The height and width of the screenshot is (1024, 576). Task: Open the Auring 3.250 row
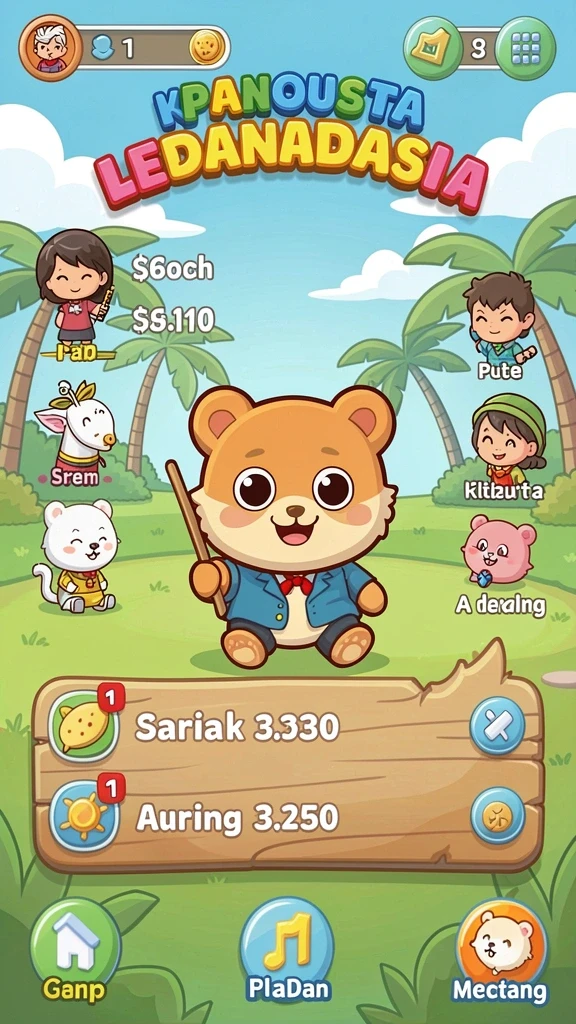click(x=288, y=816)
